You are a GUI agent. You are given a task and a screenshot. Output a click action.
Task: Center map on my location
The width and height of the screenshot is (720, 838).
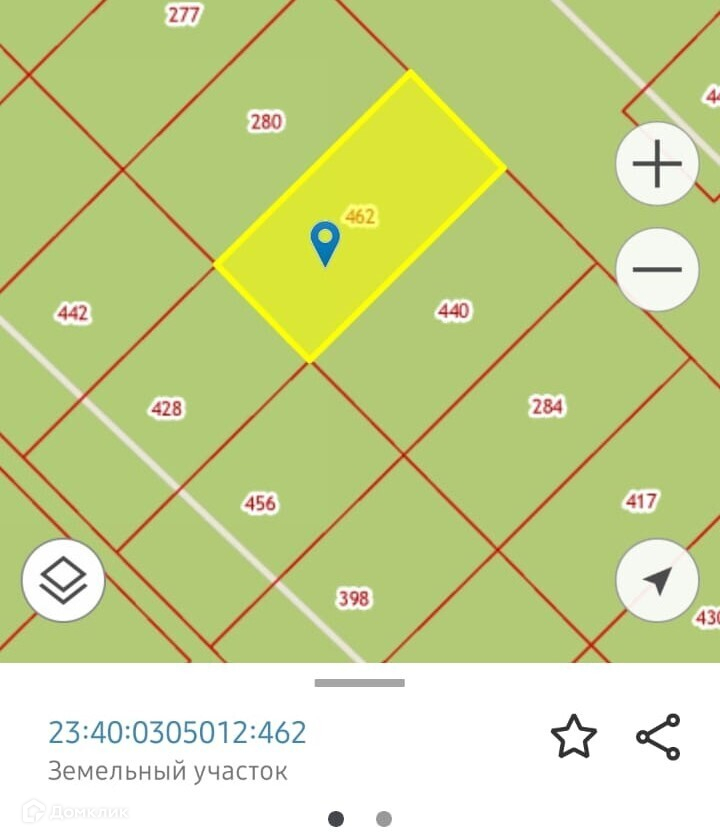(x=657, y=580)
